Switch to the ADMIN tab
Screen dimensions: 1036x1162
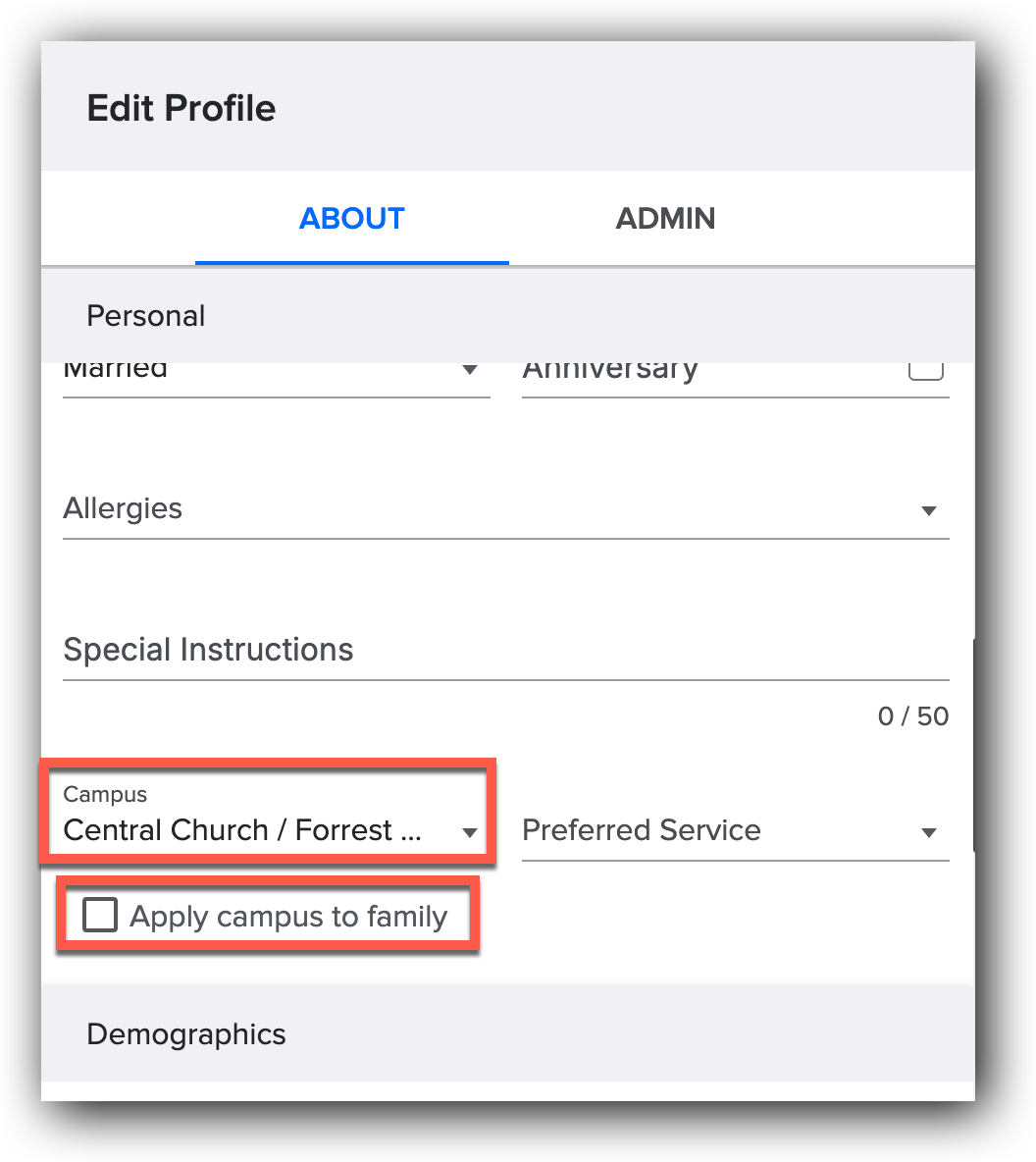[x=665, y=218]
